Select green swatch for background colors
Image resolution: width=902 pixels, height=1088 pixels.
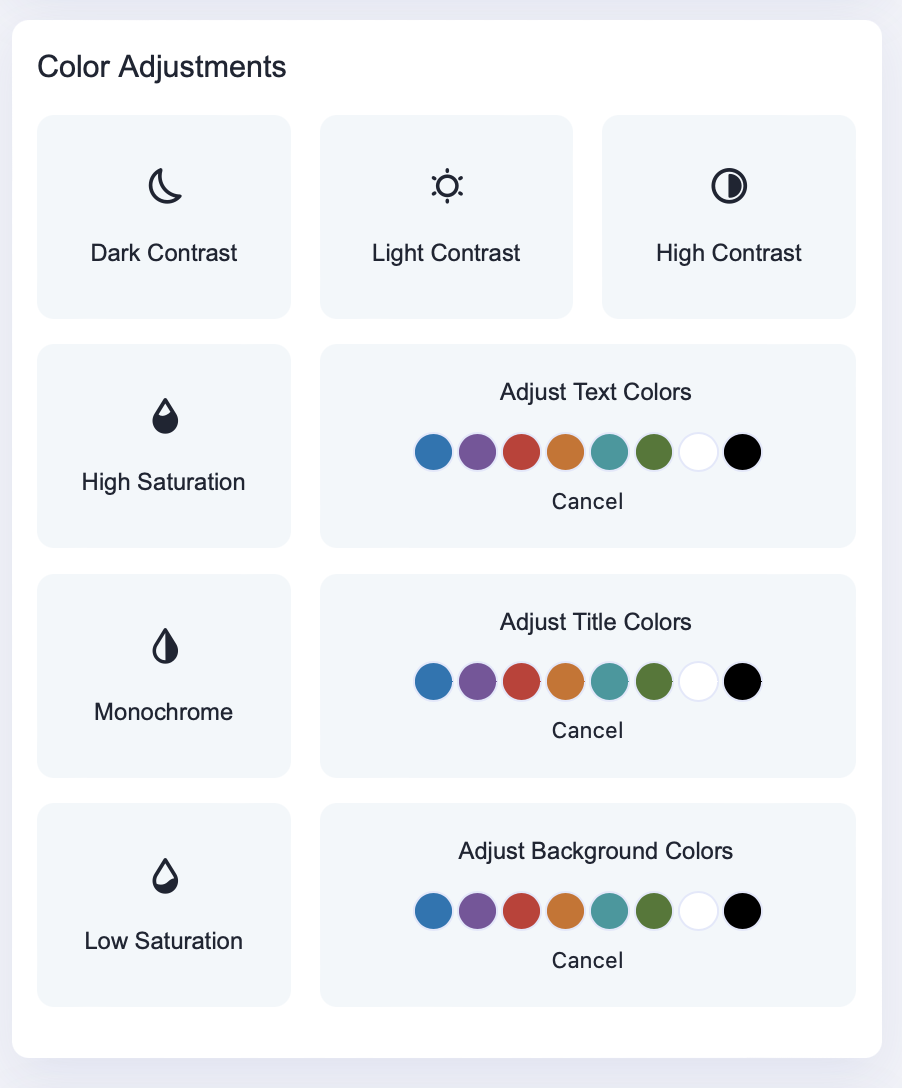(654, 911)
